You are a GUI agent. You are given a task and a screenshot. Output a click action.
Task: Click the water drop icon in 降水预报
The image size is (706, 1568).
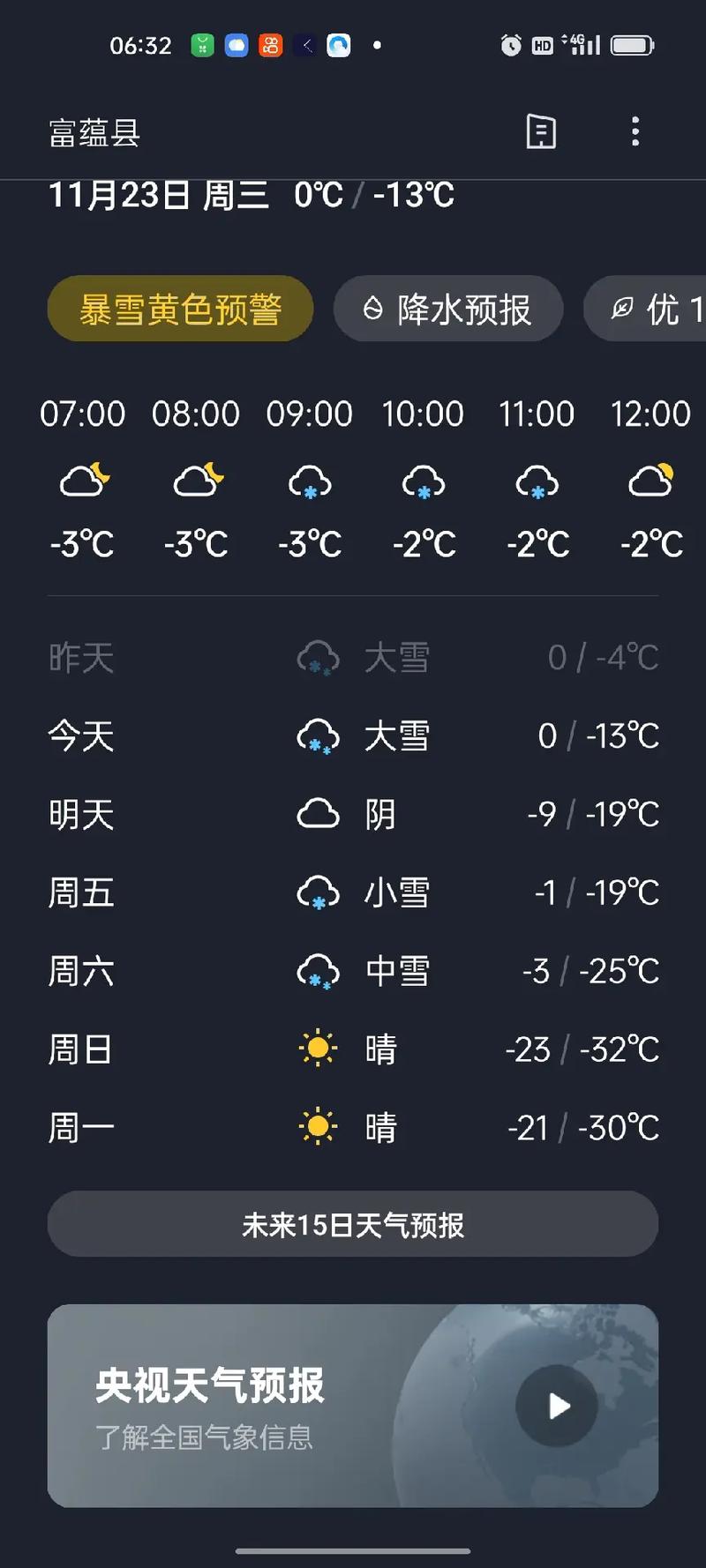coord(372,309)
